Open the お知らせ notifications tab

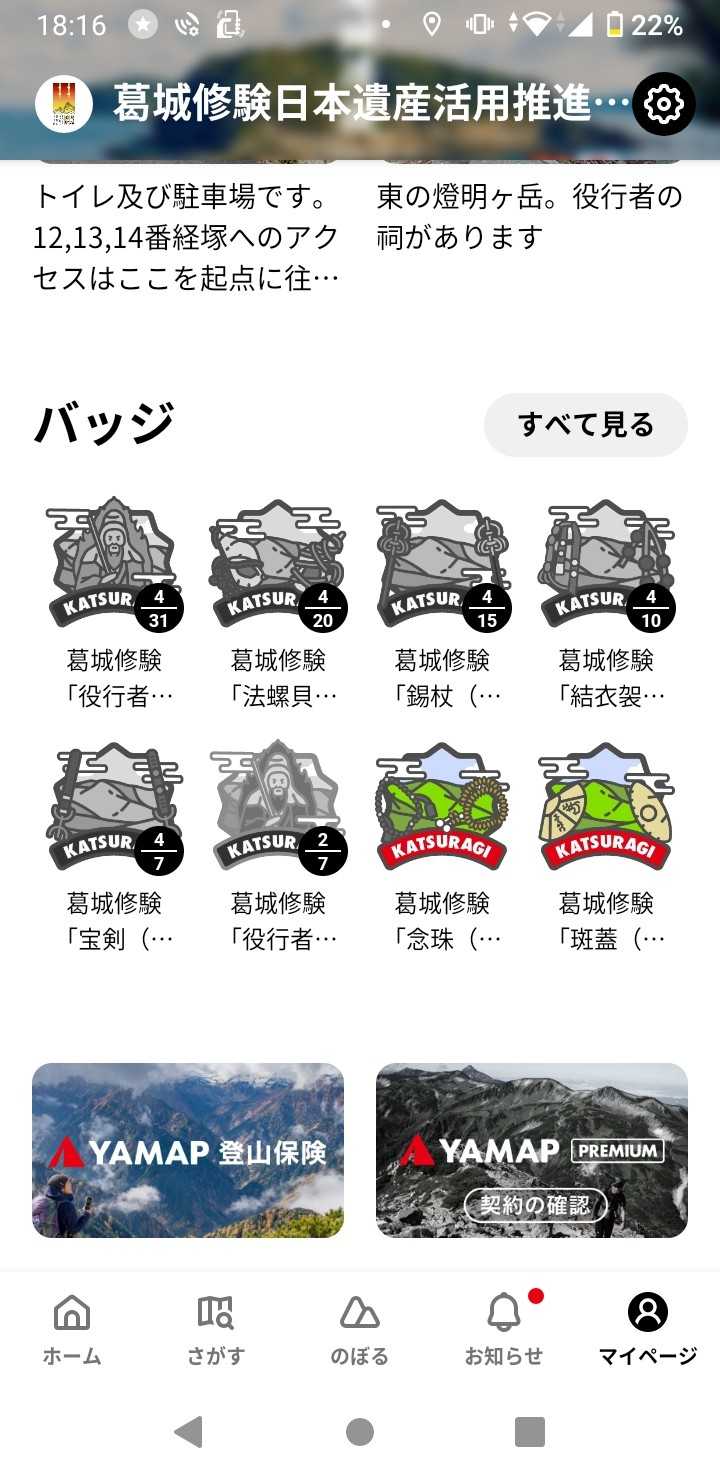(504, 1329)
